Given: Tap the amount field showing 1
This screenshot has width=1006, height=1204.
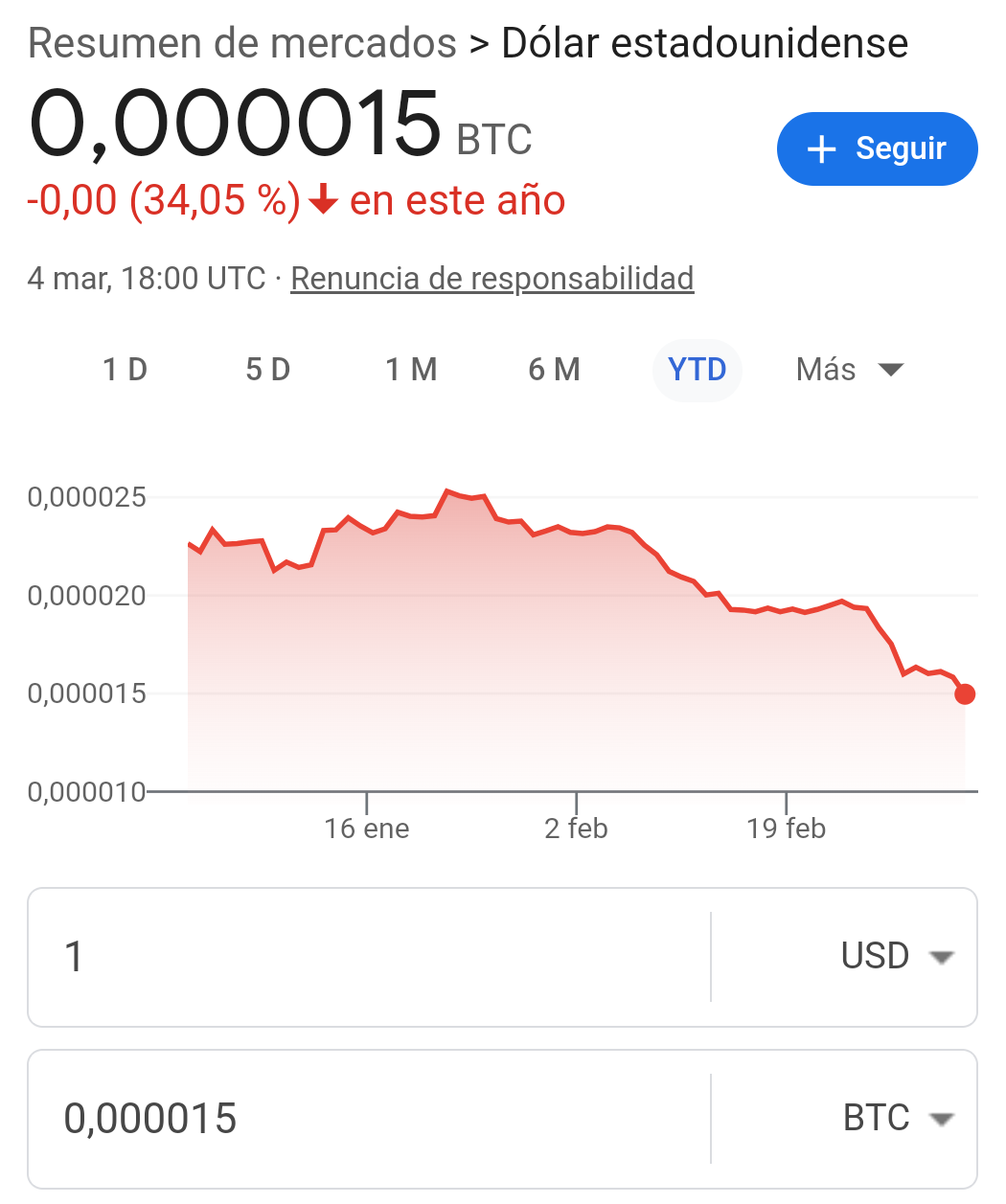Looking at the screenshot, I should click(x=369, y=957).
